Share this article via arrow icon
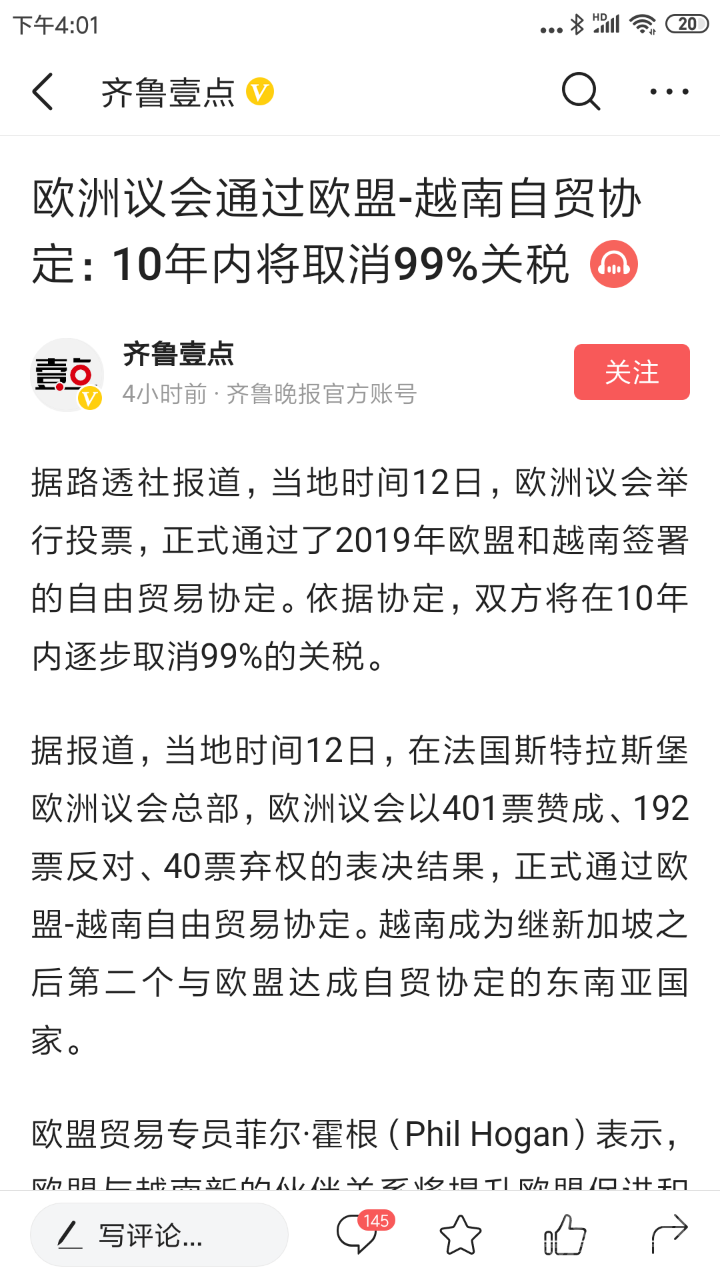720x1280 pixels. (669, 1234)
